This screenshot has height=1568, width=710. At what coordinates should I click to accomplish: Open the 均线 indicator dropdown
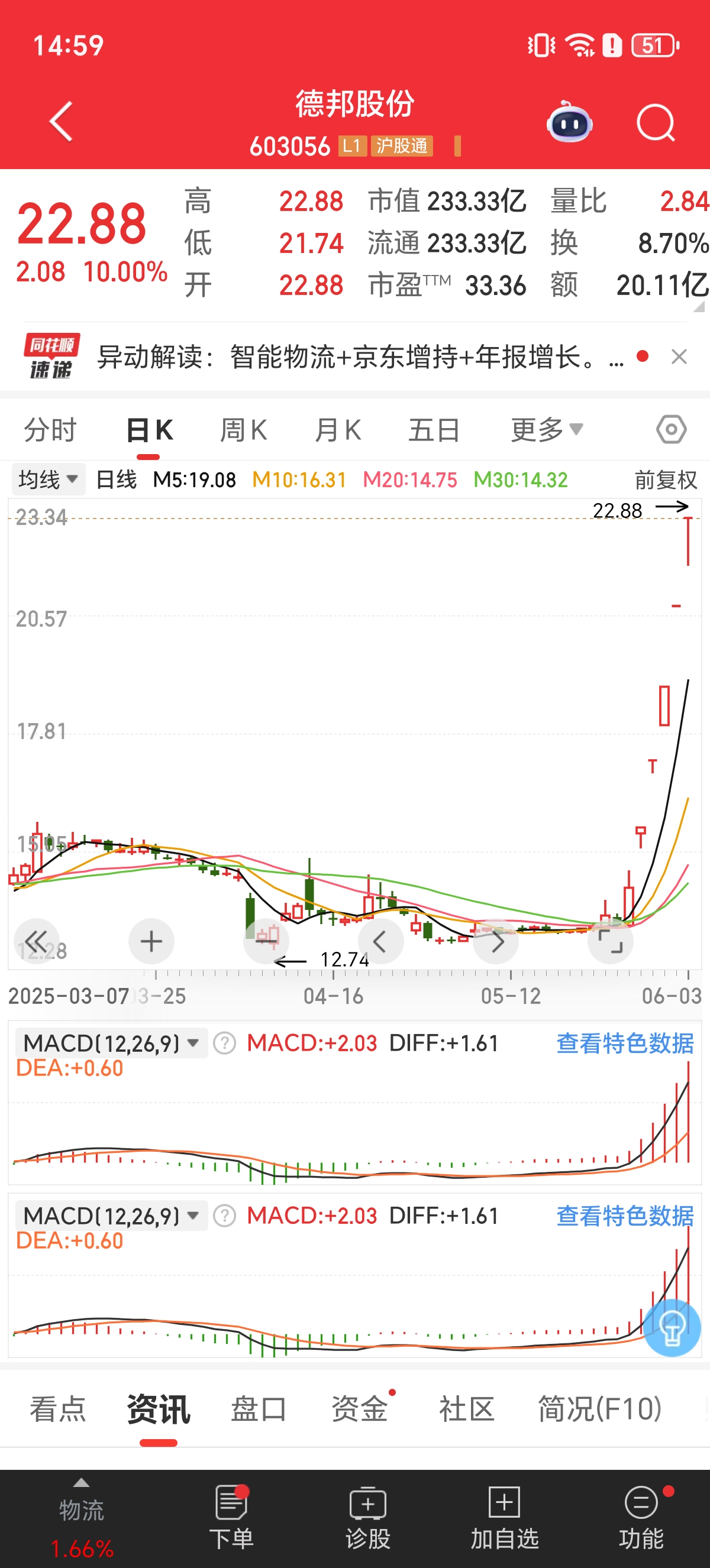[x=48, y=479]
